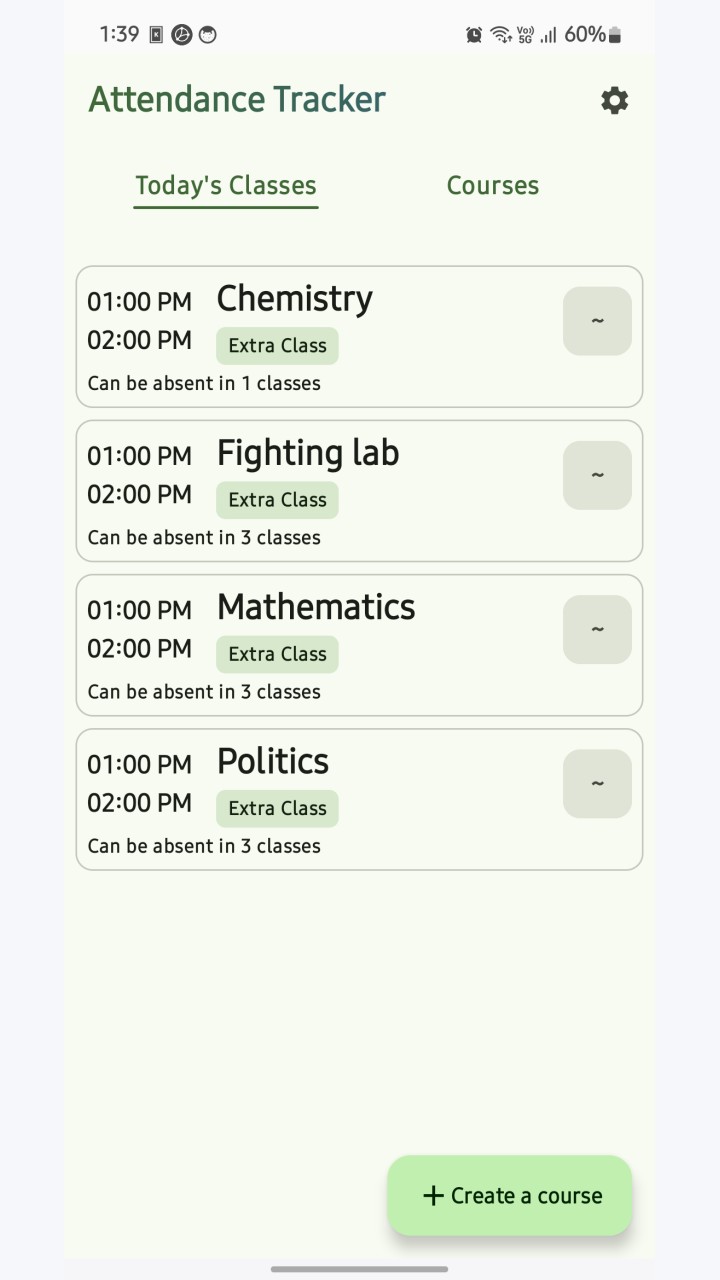
Task: Open the settings gear icon
Action: tap(614, 100)
